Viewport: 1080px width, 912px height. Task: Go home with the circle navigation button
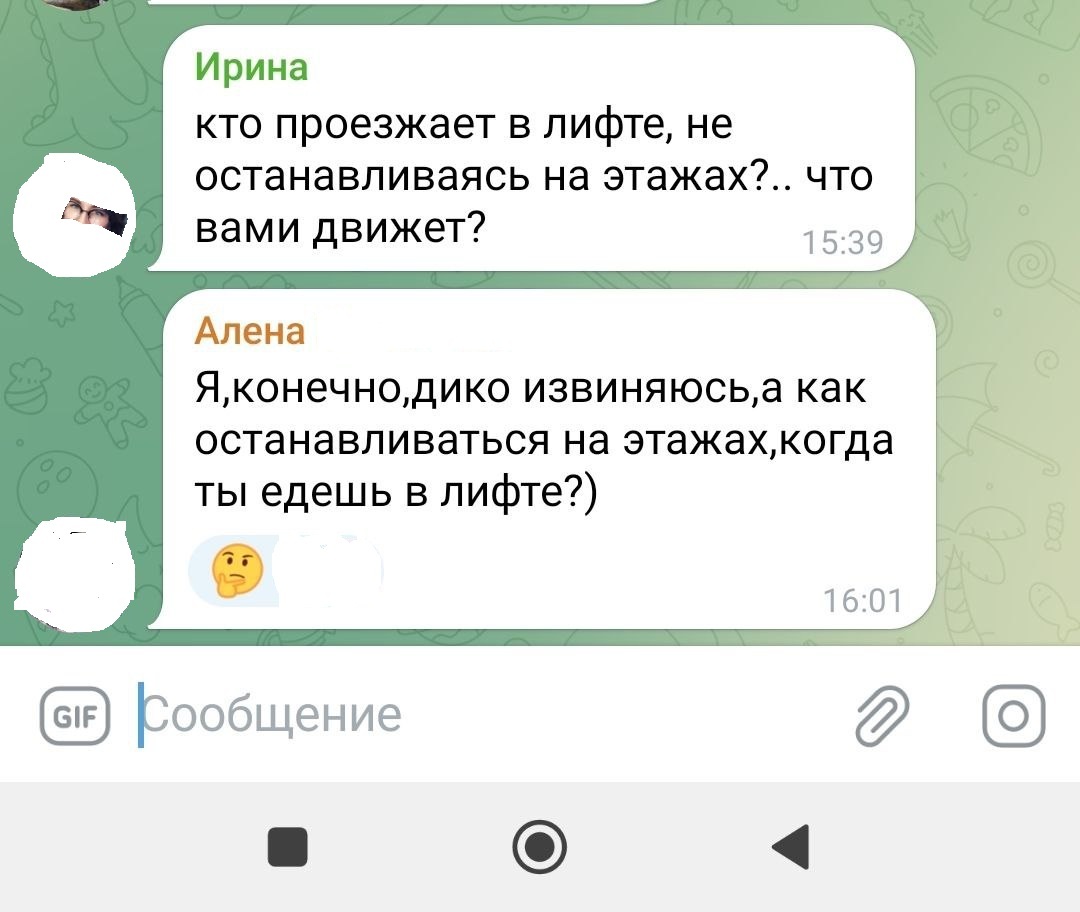(x=540, y=848)
